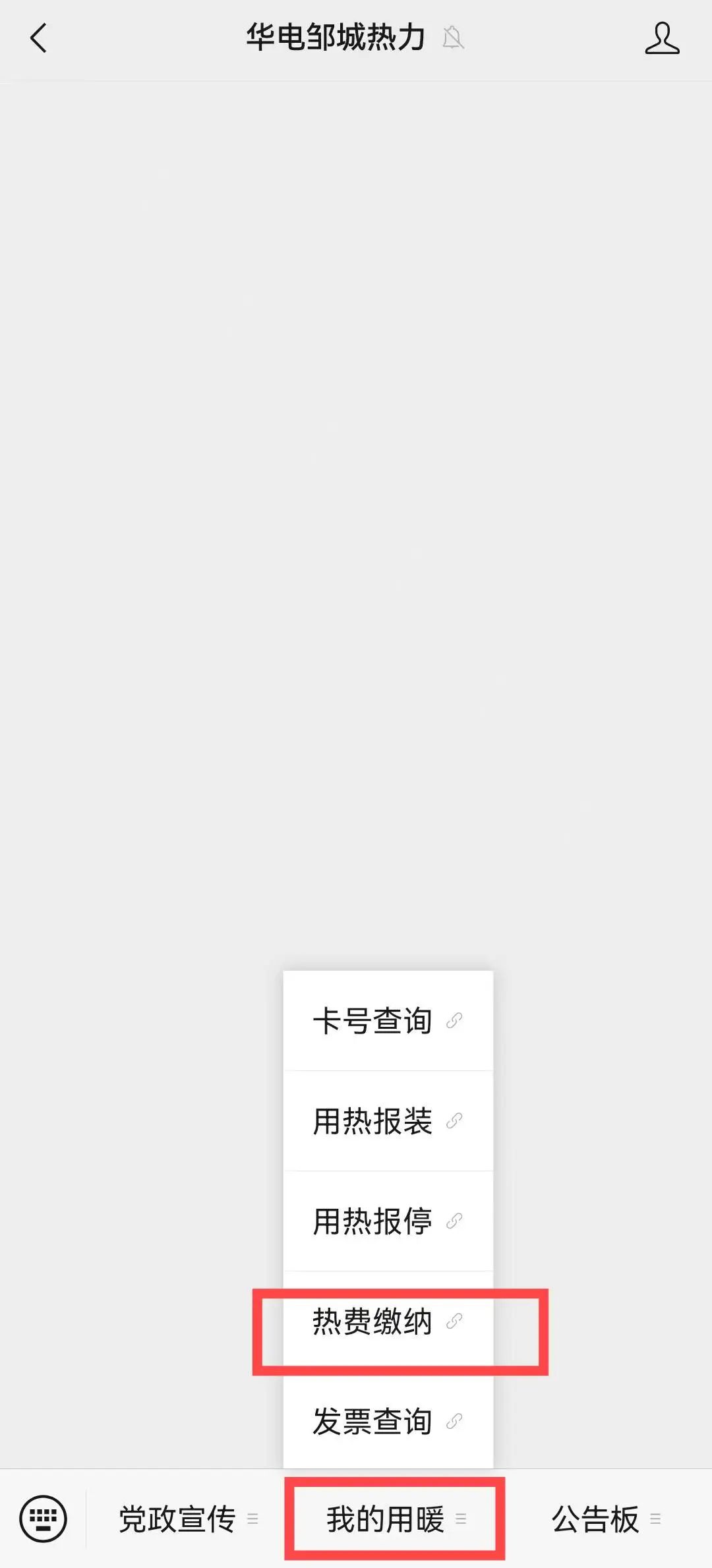Go back from 华电邹城热力 chat
This screenshot has width=712, height=1568.
tap(40, 38)
